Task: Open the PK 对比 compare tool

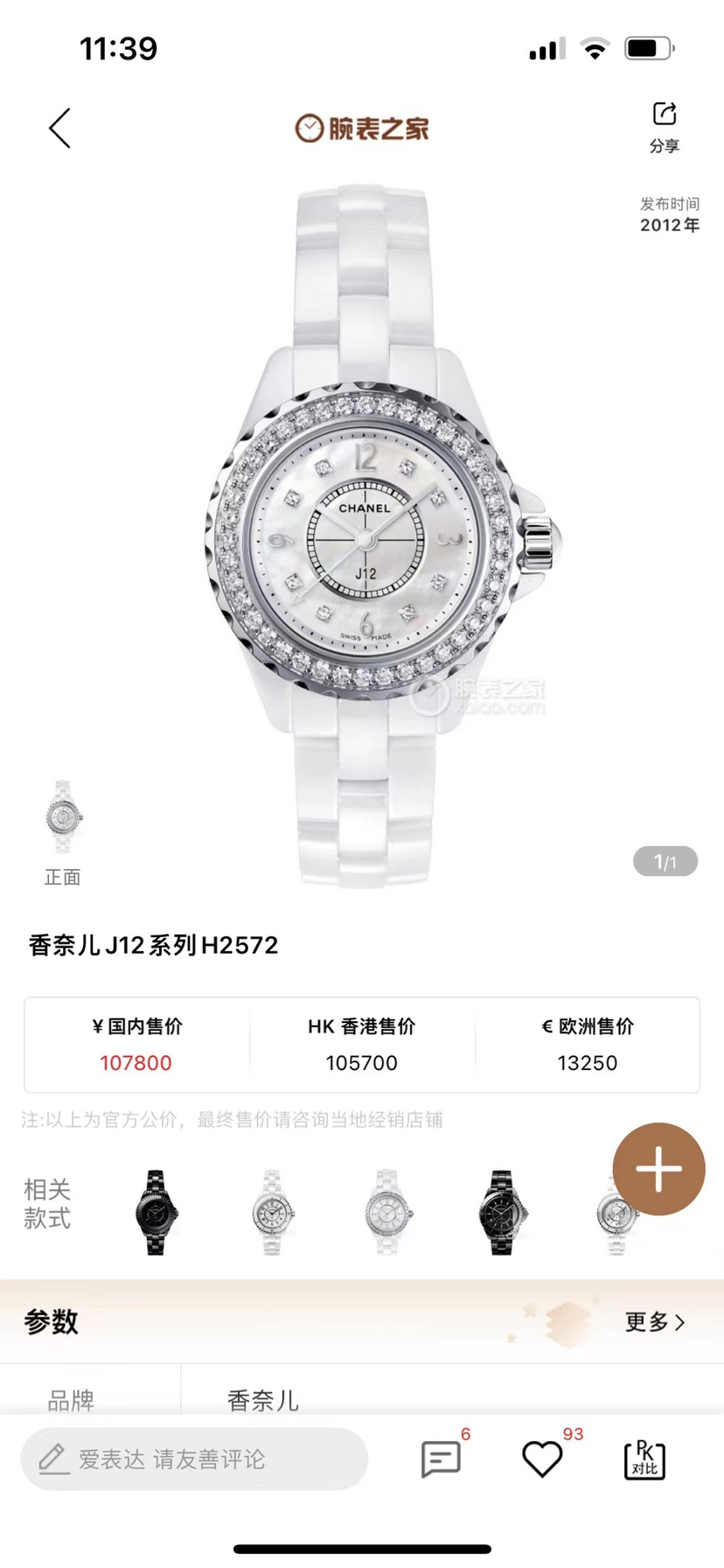Action: tap(644, 1459)
